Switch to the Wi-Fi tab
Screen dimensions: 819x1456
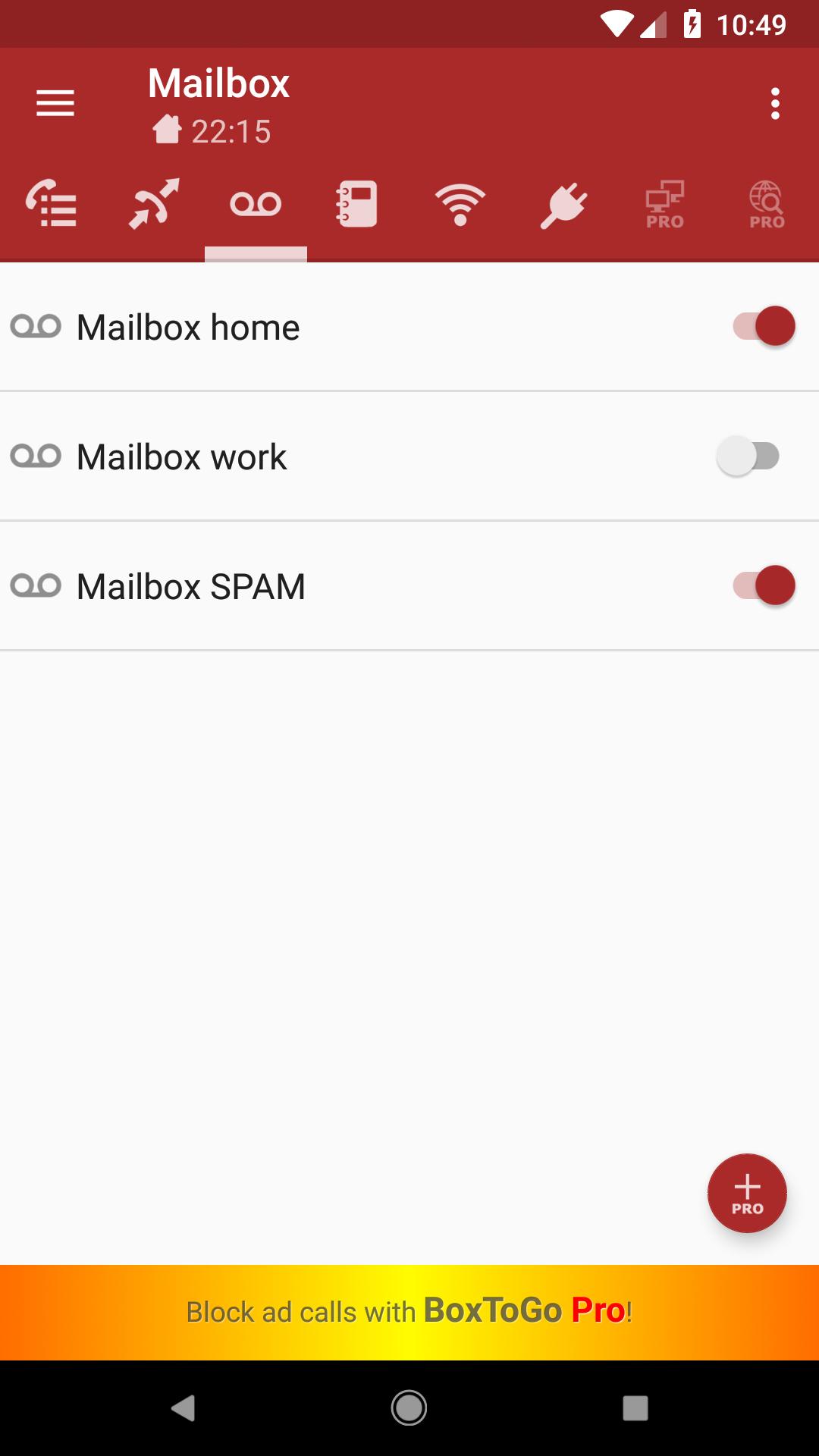[x=460, y=203]
